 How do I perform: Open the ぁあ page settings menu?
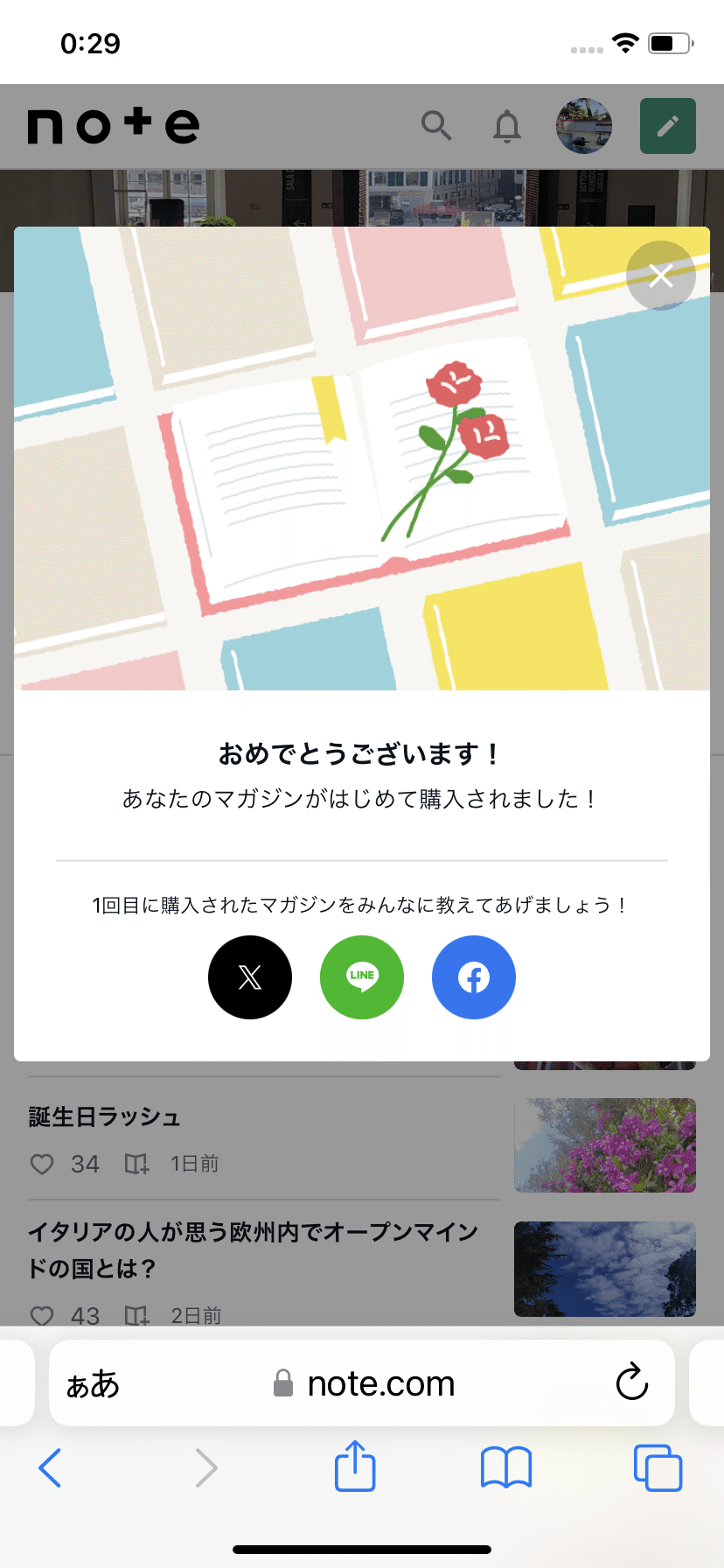point(91,1382)
